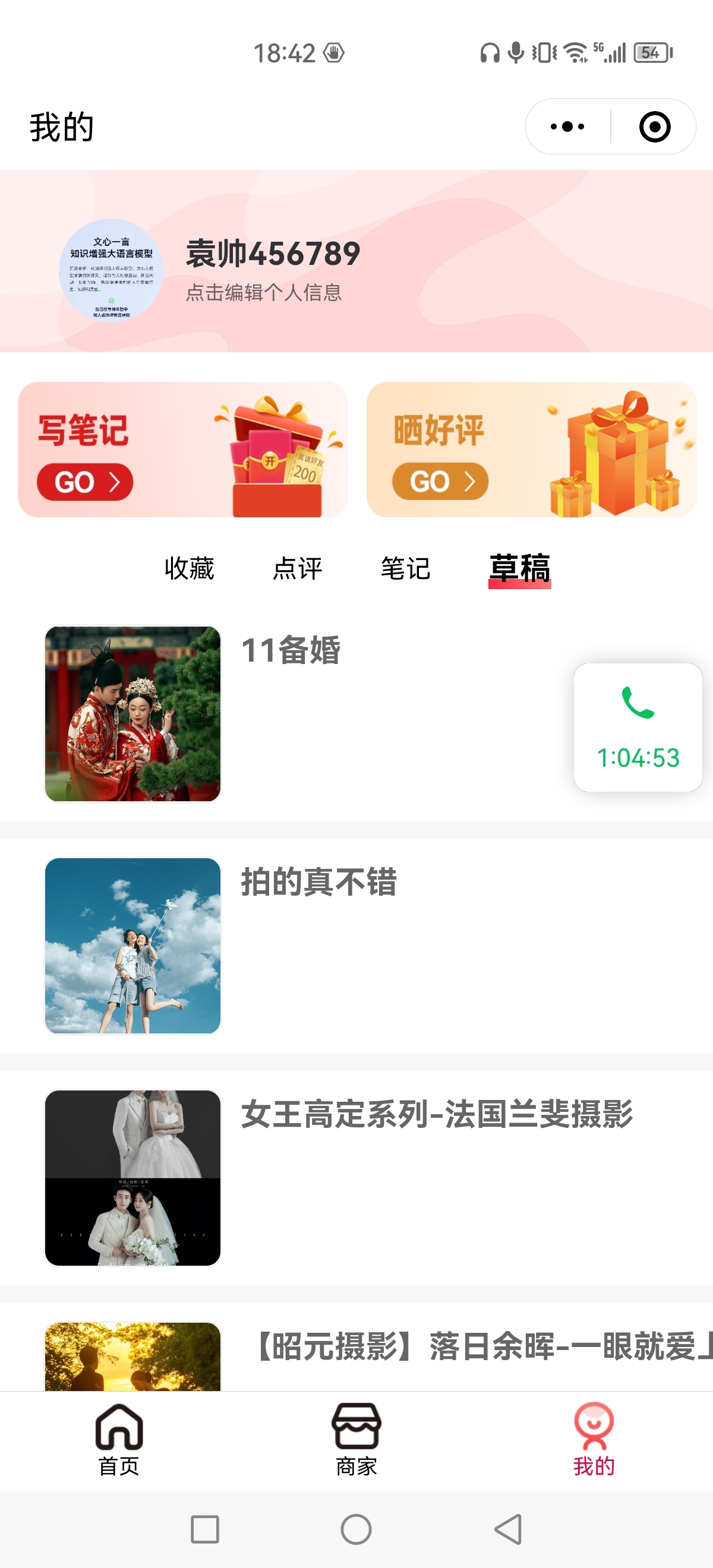Tap GO on the 晒好评 banner
Viewport: 713px width, 1568px height.
click(x=440, y=482)
